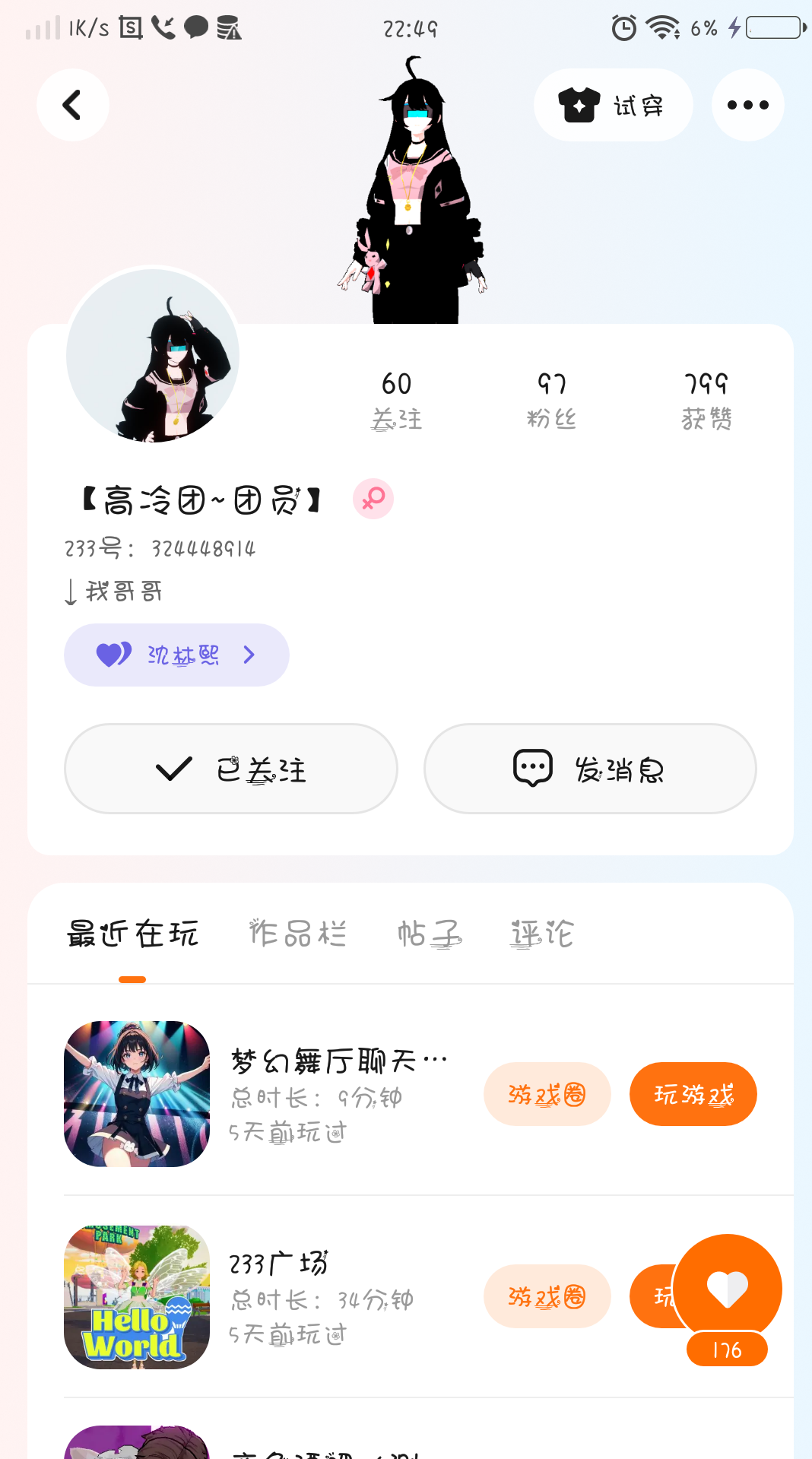This screenshot has width=812, height=1459.
Task: Open the profile avatar picture
Action: coord(153,355)
